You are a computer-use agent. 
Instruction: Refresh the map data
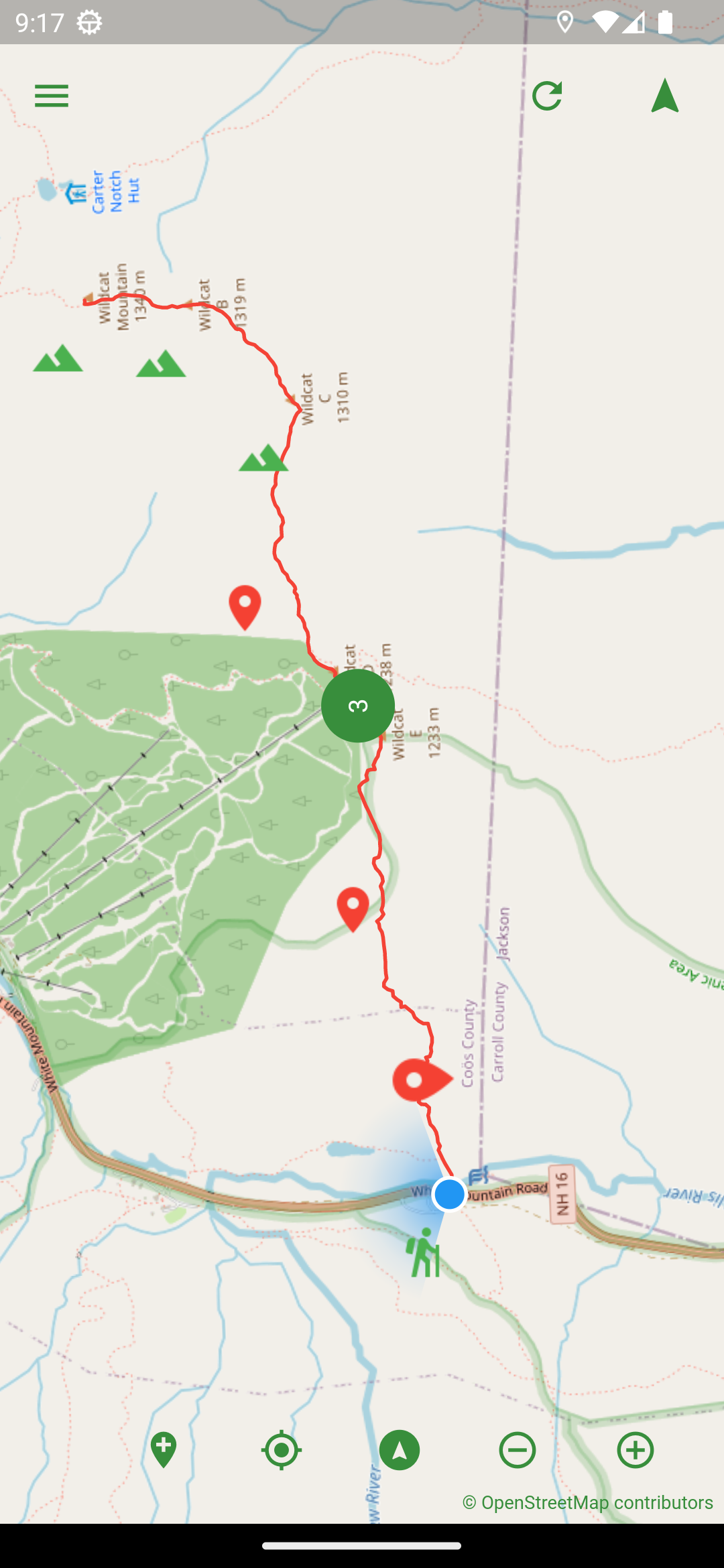547,96
